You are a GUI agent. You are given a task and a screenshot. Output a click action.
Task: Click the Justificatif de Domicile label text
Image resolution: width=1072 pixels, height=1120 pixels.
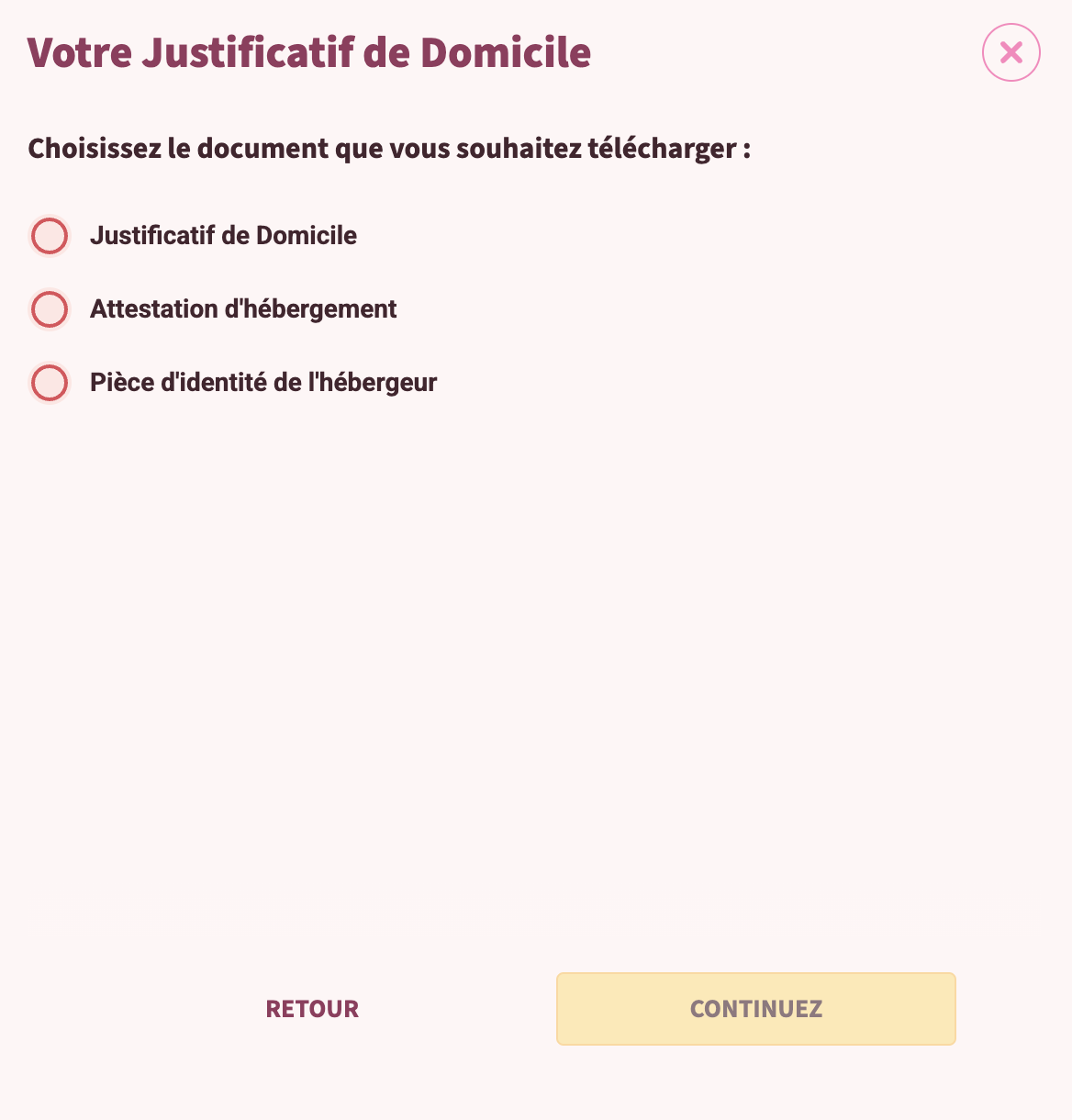coord(223,236)
